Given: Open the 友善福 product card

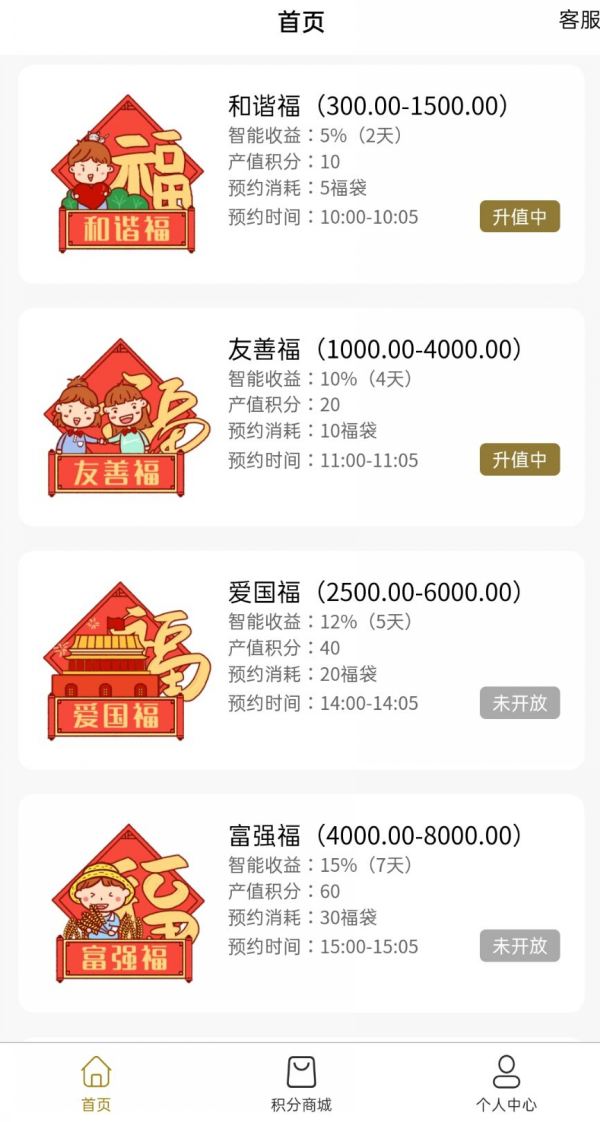Looking at the screenshot, I should point(300,417).
